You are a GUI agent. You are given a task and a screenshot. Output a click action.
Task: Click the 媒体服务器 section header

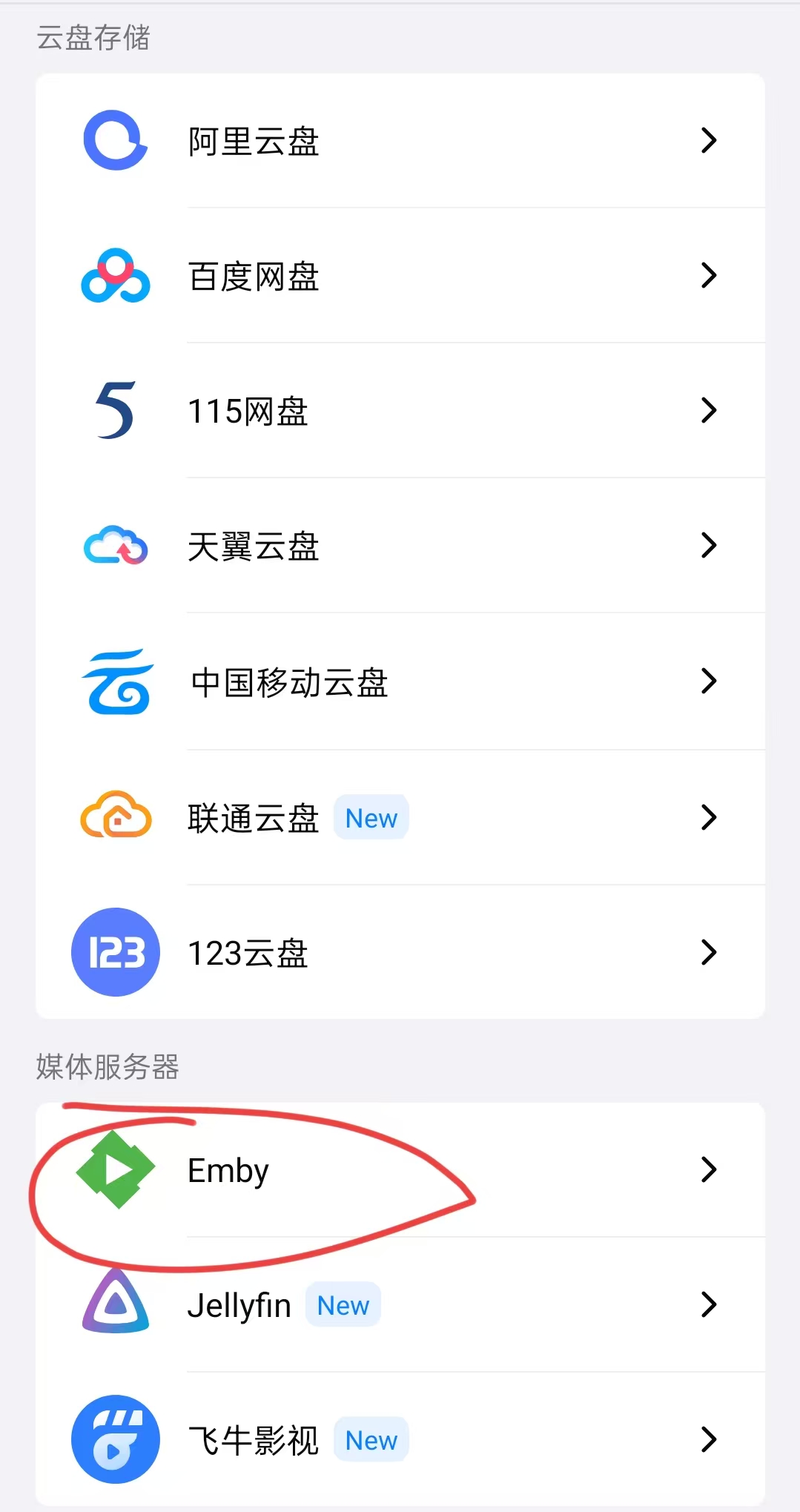point(110,1068)
